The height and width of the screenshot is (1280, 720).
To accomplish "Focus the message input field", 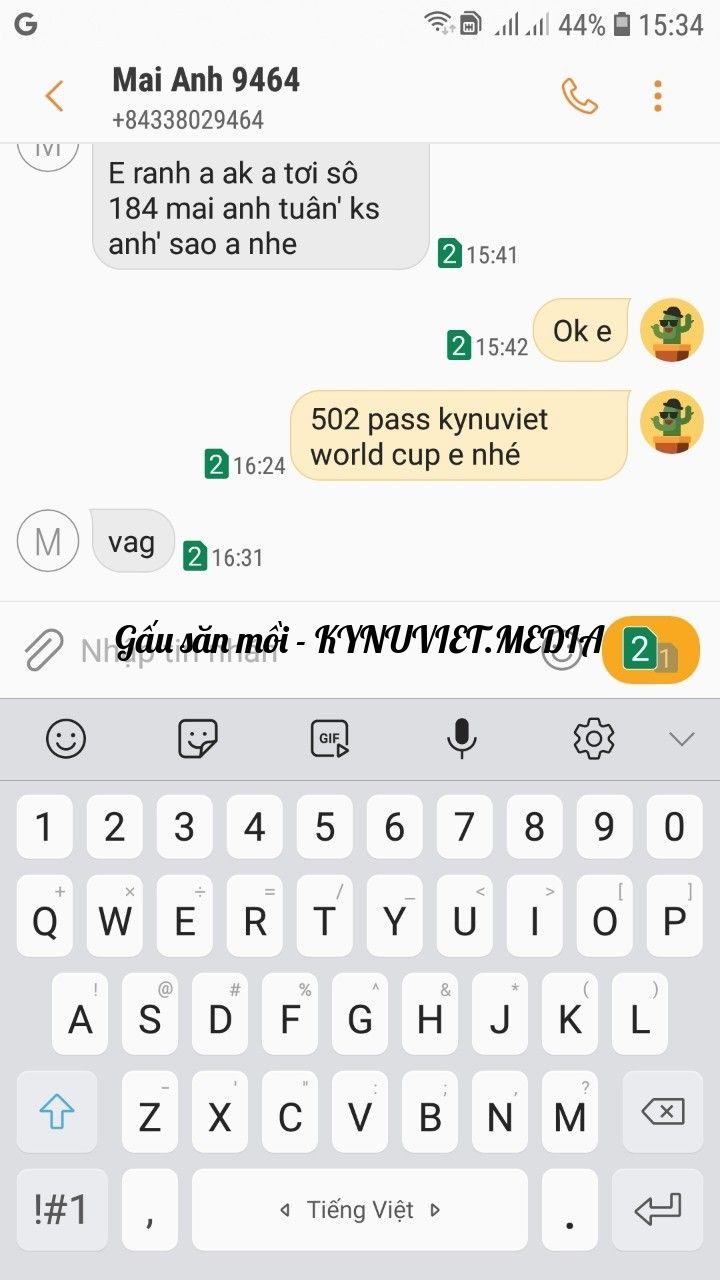I will (300, 651).
